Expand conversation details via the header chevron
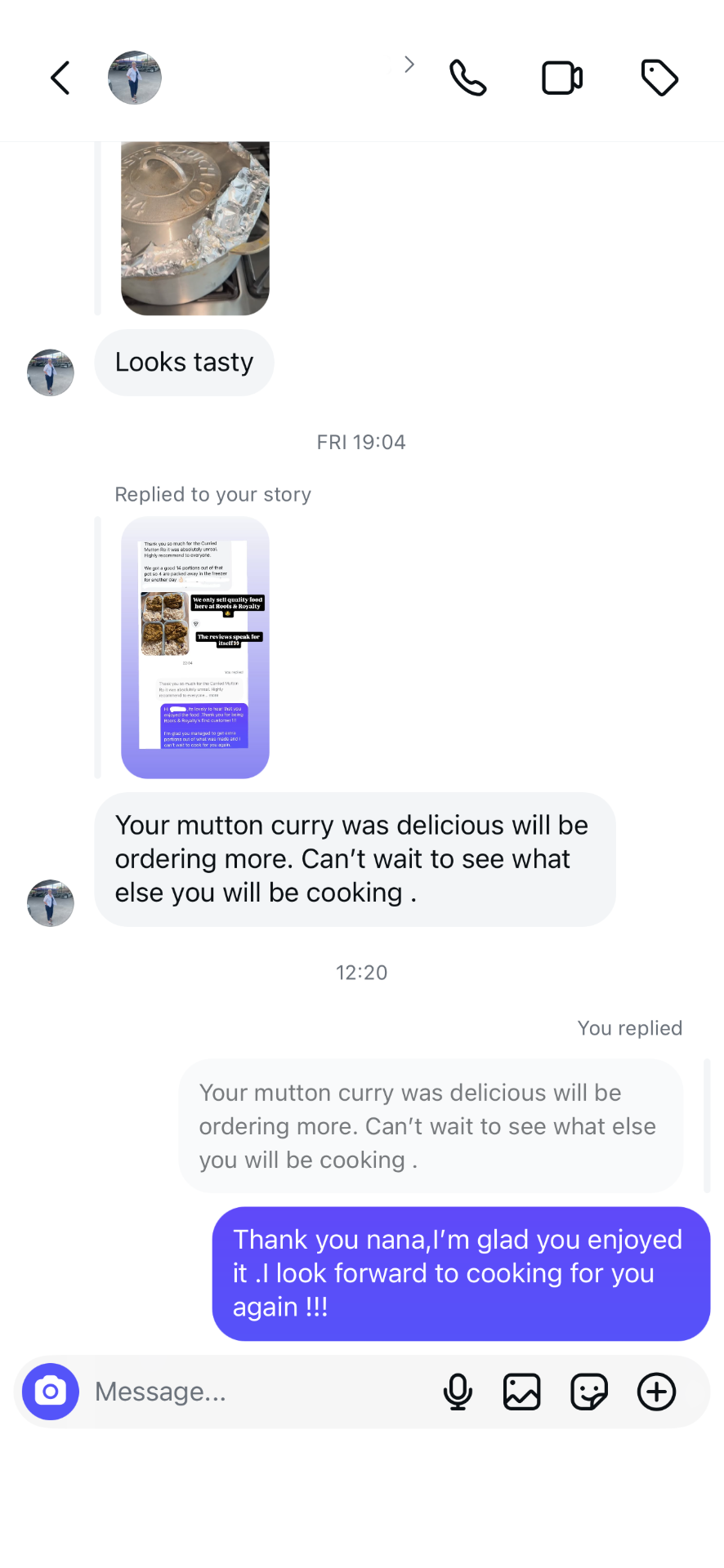The width and height of the screenshot is (724, 1568). 408,64
